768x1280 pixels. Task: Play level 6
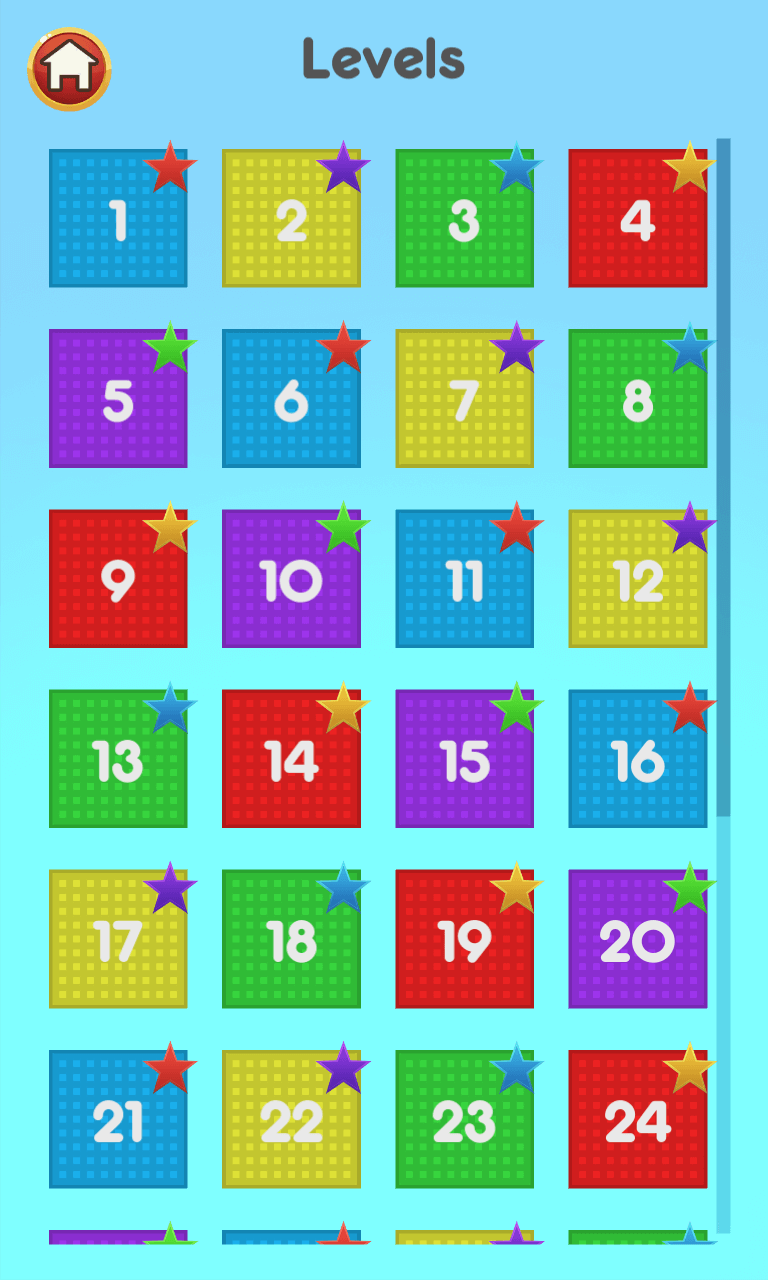pyautogui.click(x=291, y=399)
